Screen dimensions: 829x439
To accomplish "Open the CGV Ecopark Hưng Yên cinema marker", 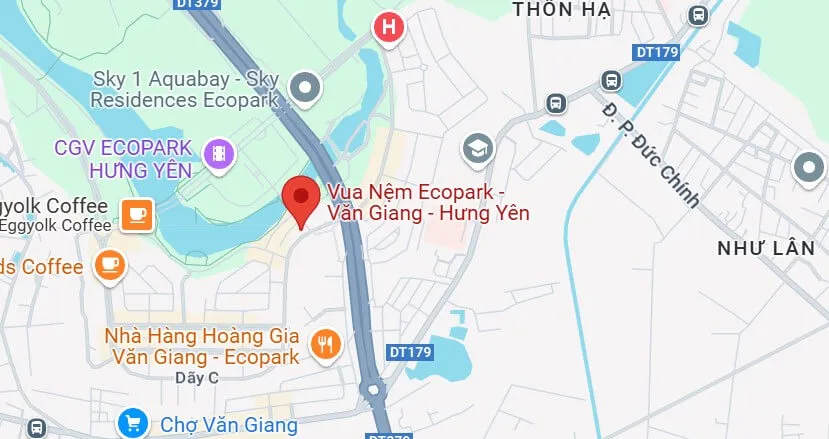I will pos(217,154).
